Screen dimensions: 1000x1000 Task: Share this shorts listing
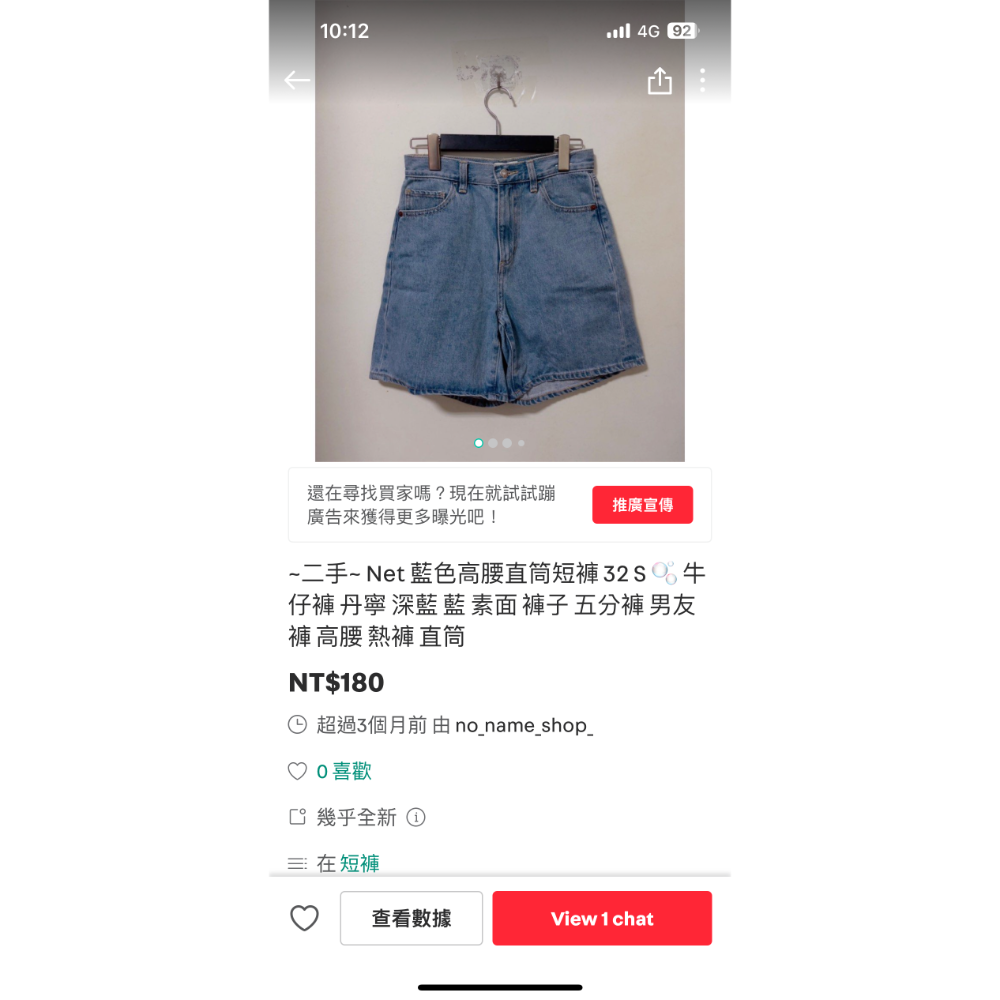pyautogui.click(x=660, y=81)
